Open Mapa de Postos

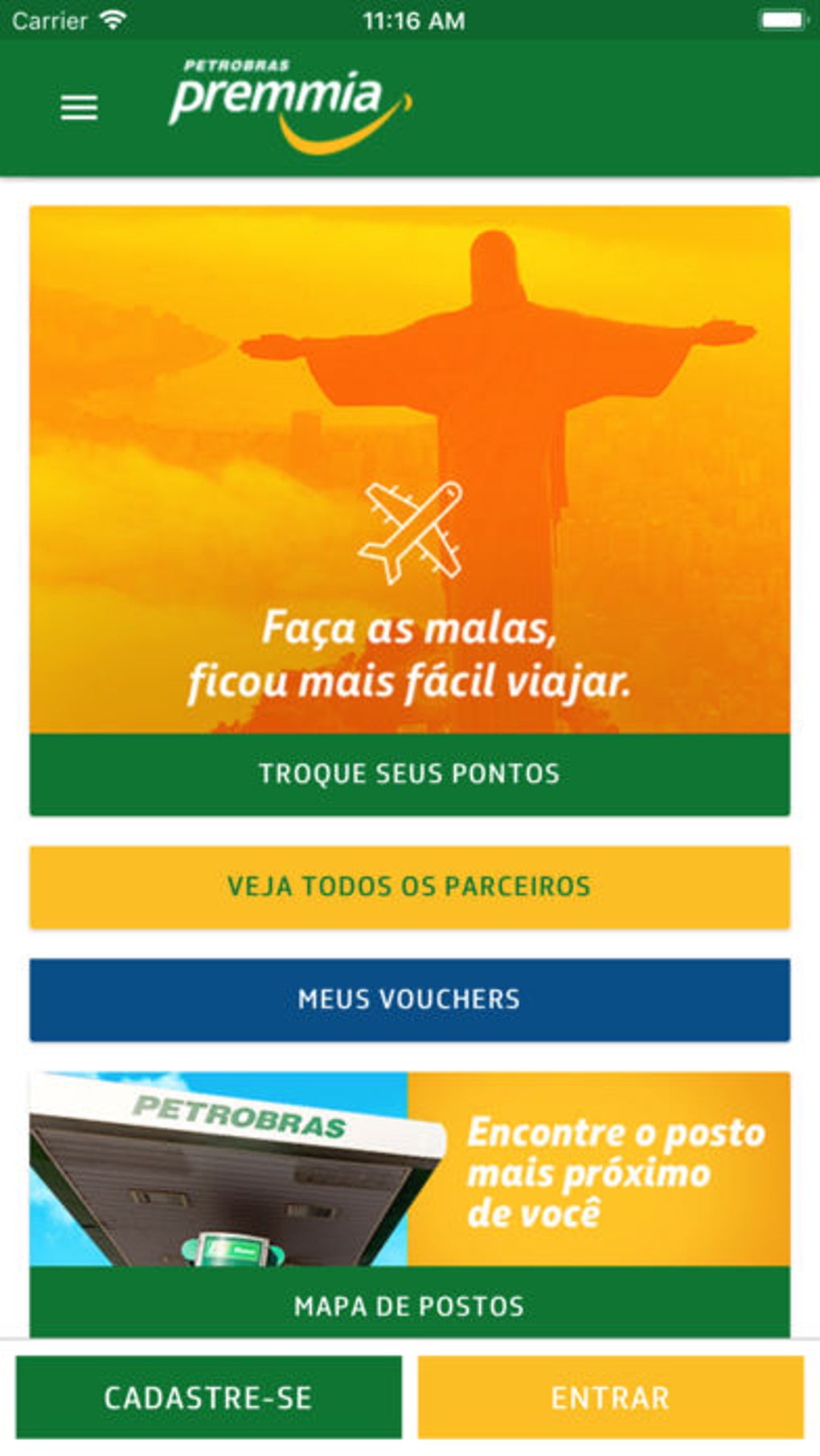[409, 1304]
